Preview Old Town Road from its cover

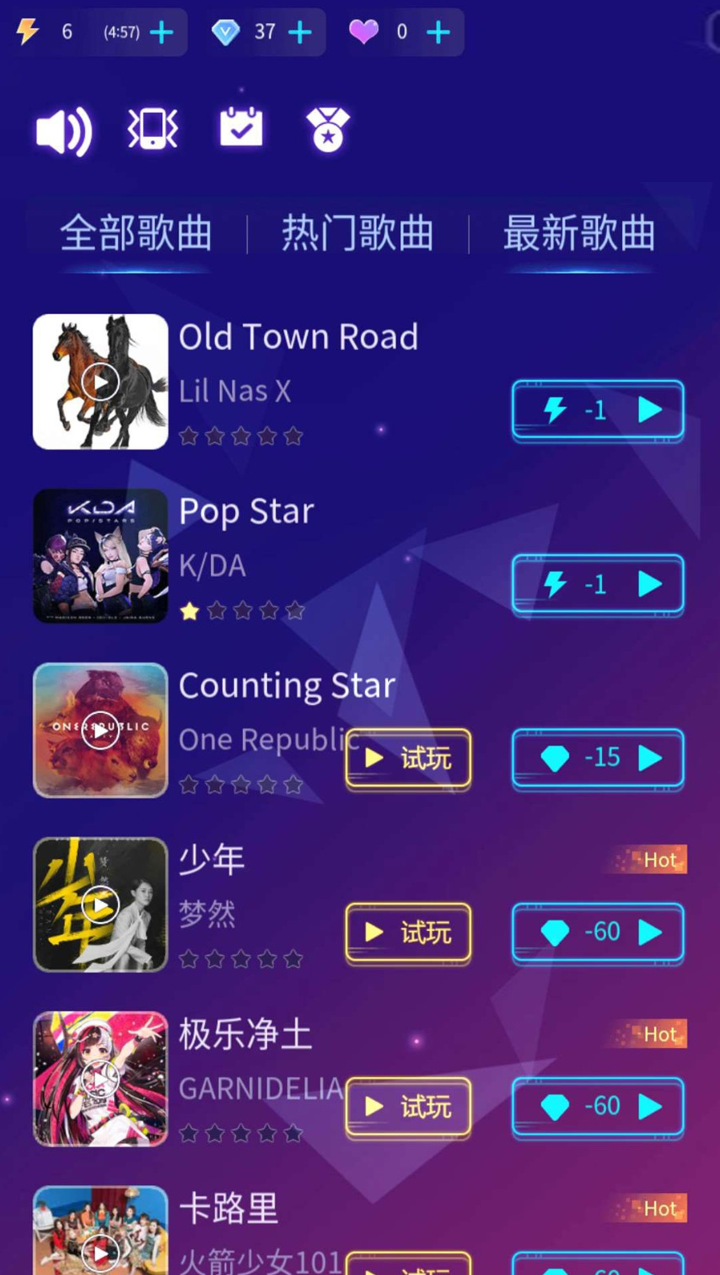pyautogui.click(x=100, y=382)
